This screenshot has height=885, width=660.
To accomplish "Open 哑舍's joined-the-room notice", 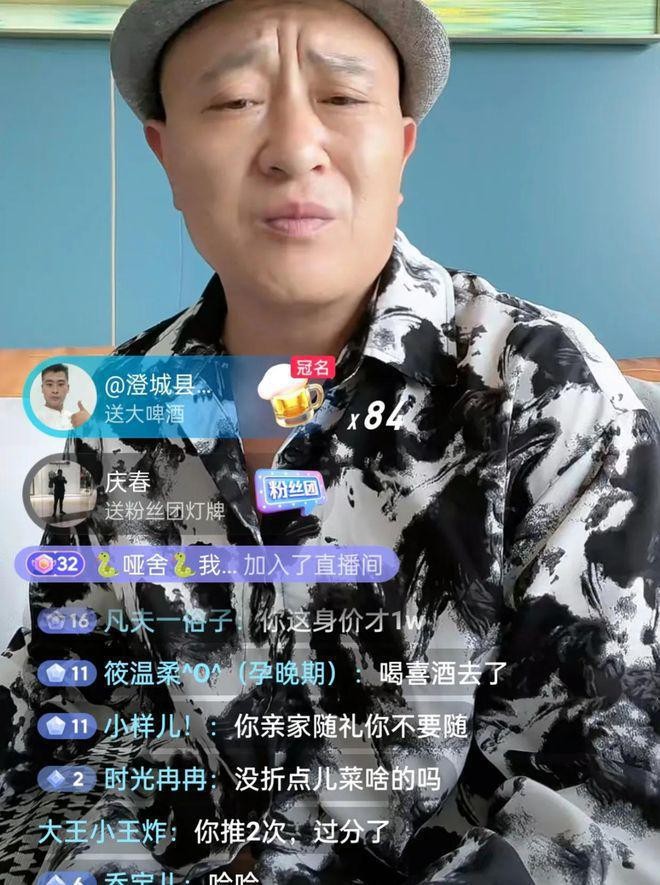I will pos(213,565).
